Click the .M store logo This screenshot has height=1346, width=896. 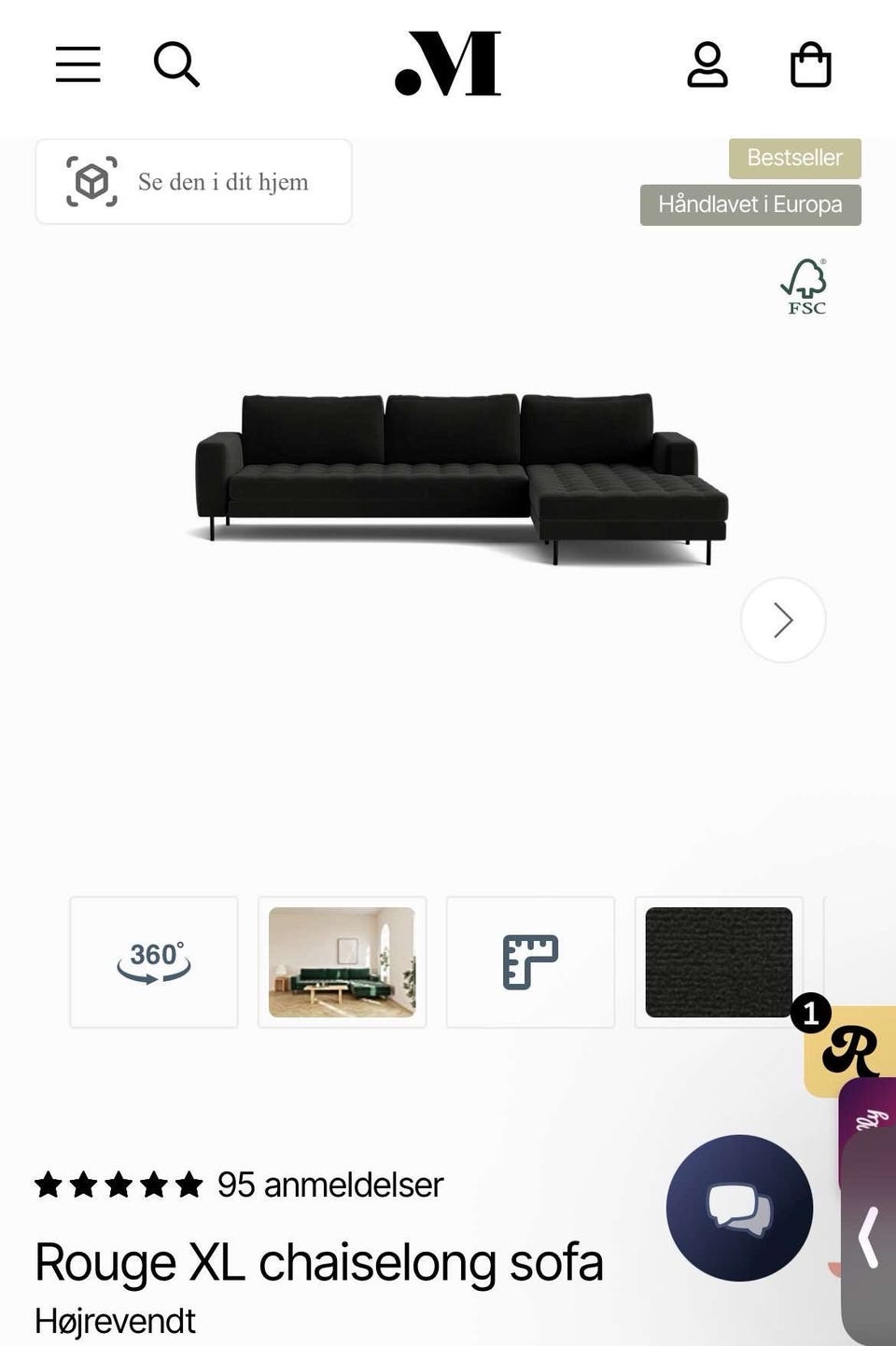pyautogui.click(x=448, y=65)
